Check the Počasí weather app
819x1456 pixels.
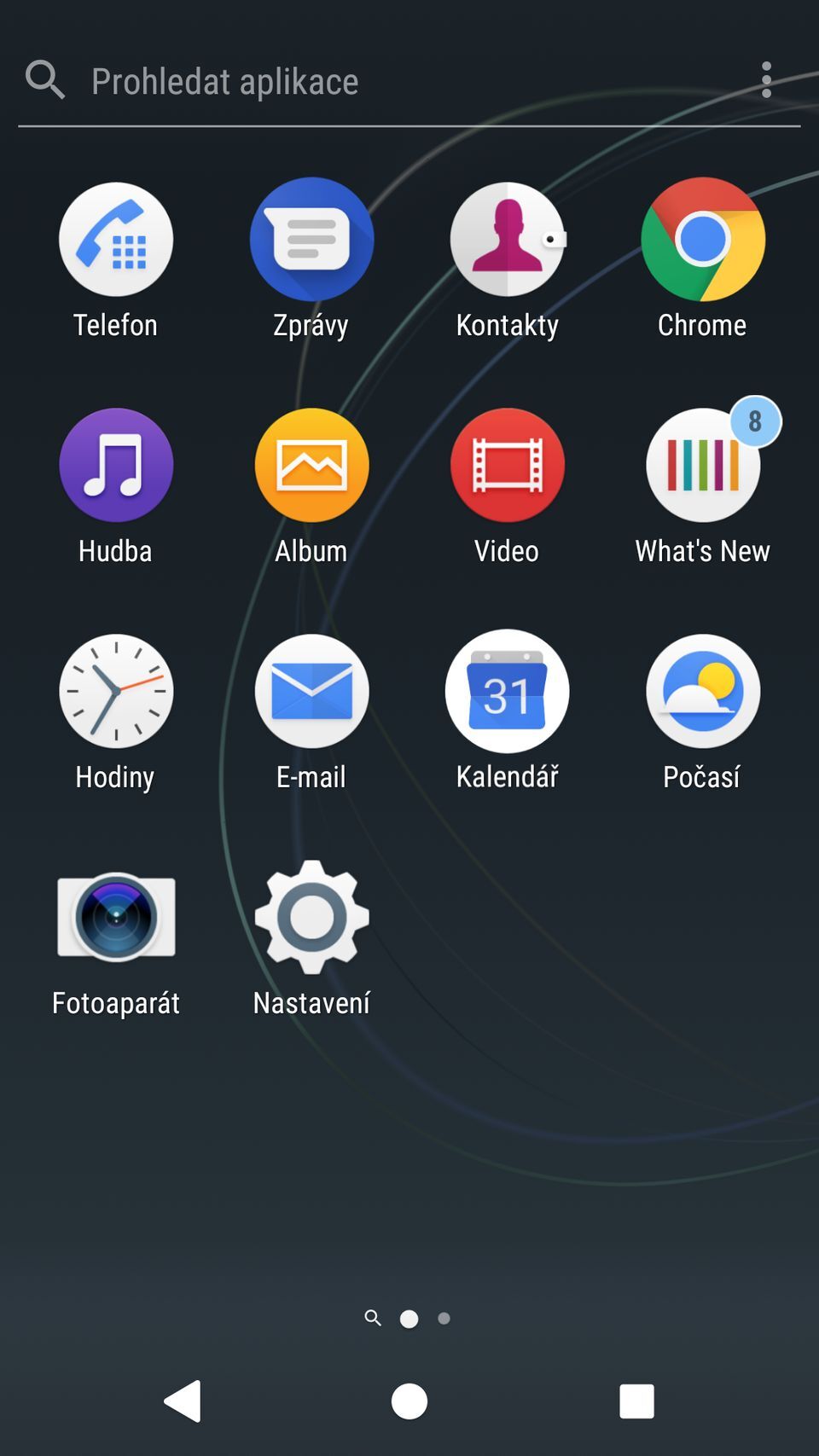click(x=702, y=692)
